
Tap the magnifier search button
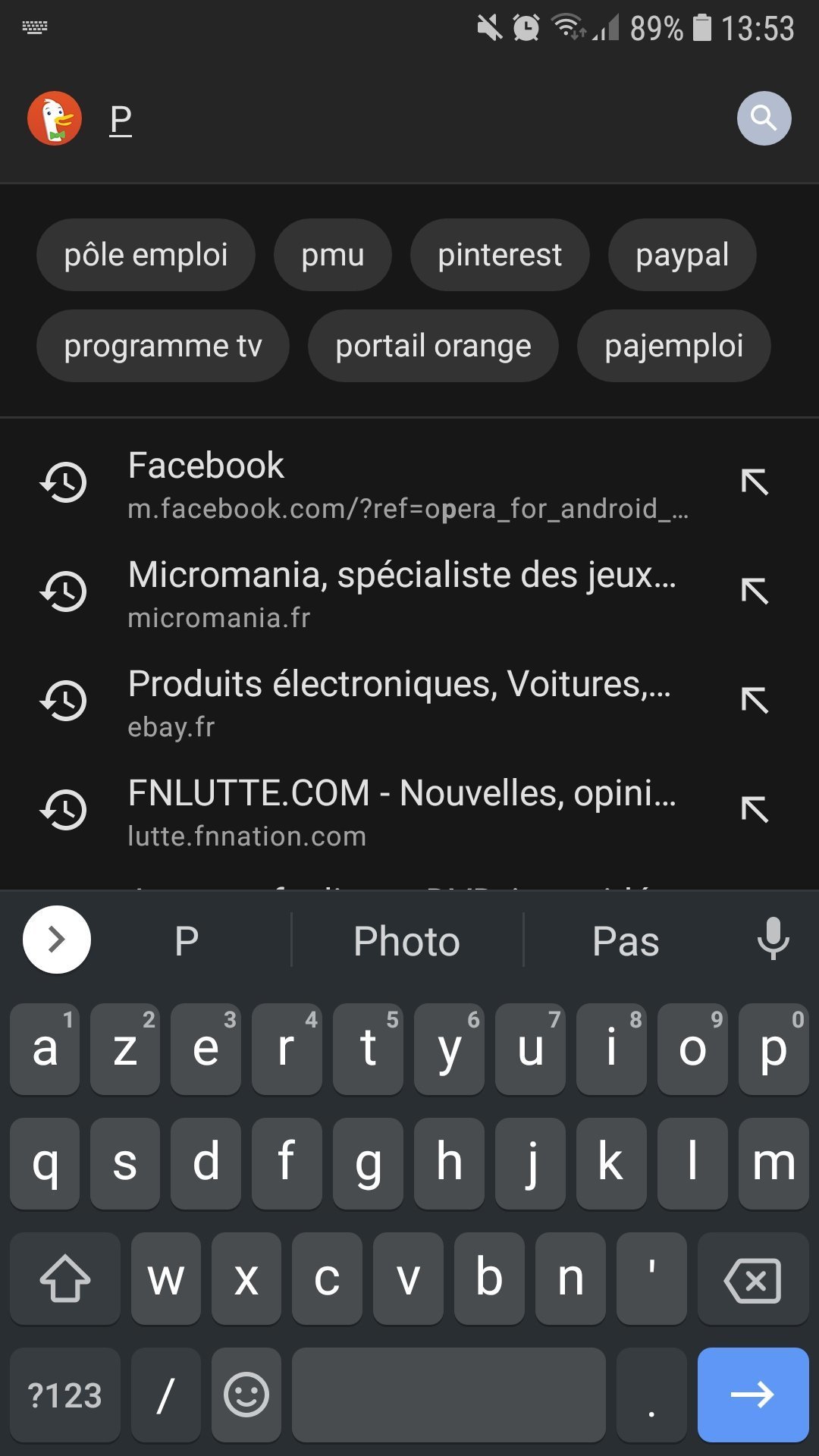[x=764, y=118]
